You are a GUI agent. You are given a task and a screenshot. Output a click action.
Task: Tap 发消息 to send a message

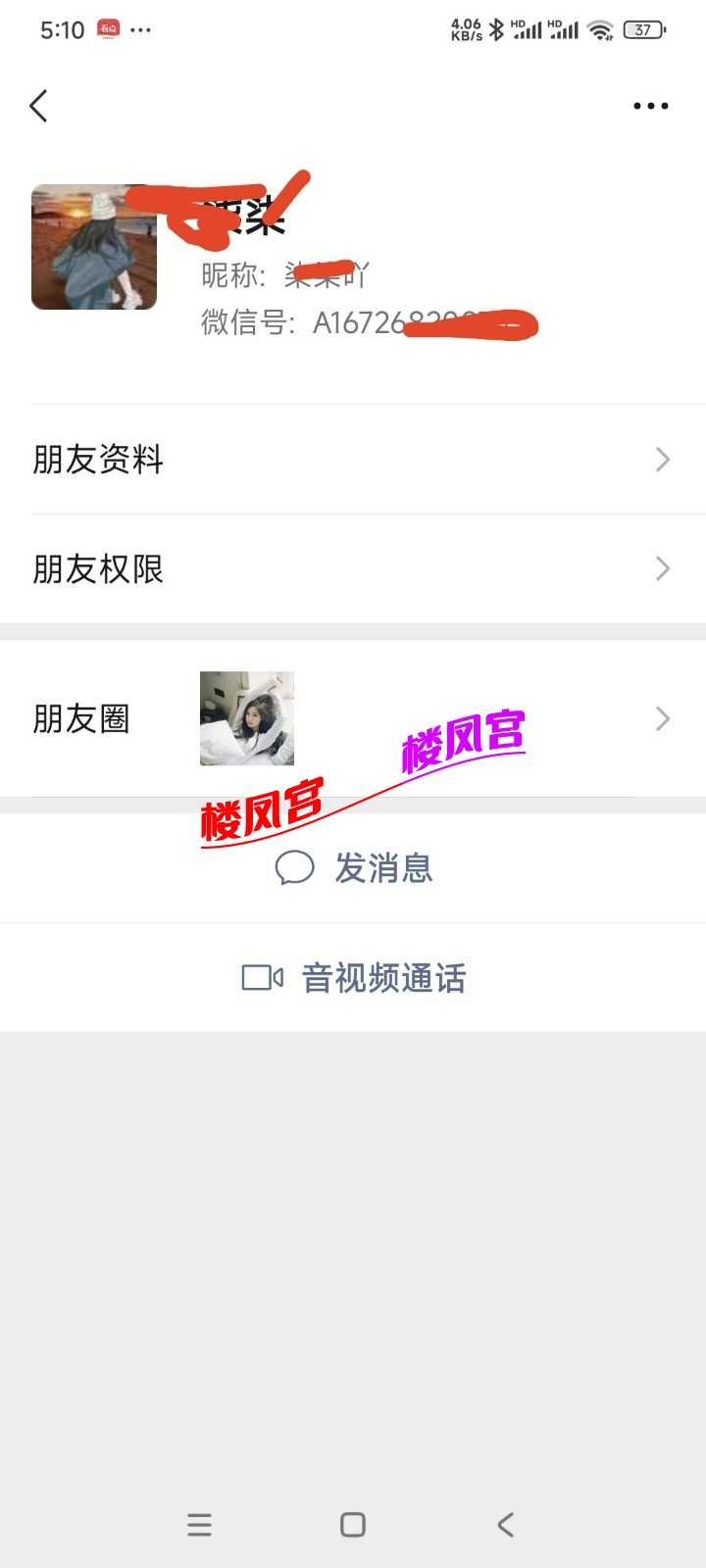pos(353,868)
